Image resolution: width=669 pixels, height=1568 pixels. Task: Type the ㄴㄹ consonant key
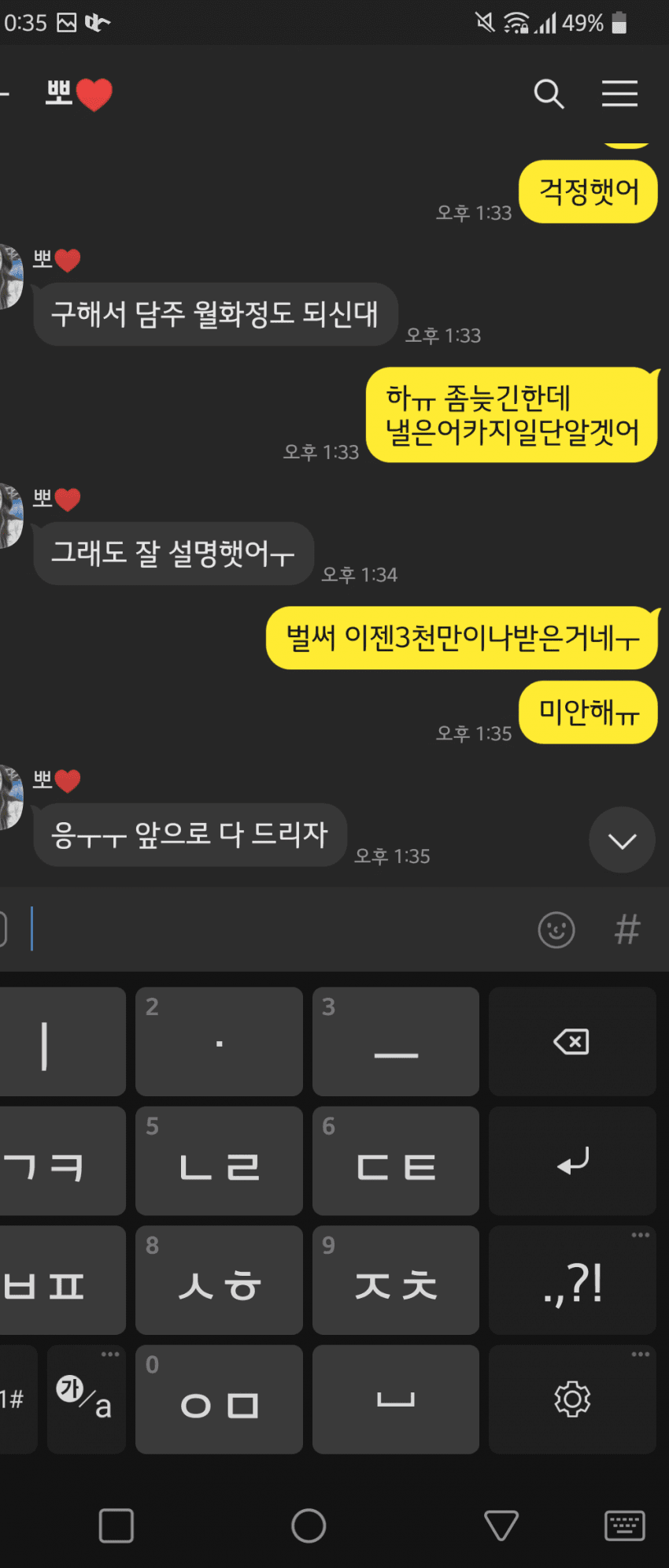[x=219, y=1161]
